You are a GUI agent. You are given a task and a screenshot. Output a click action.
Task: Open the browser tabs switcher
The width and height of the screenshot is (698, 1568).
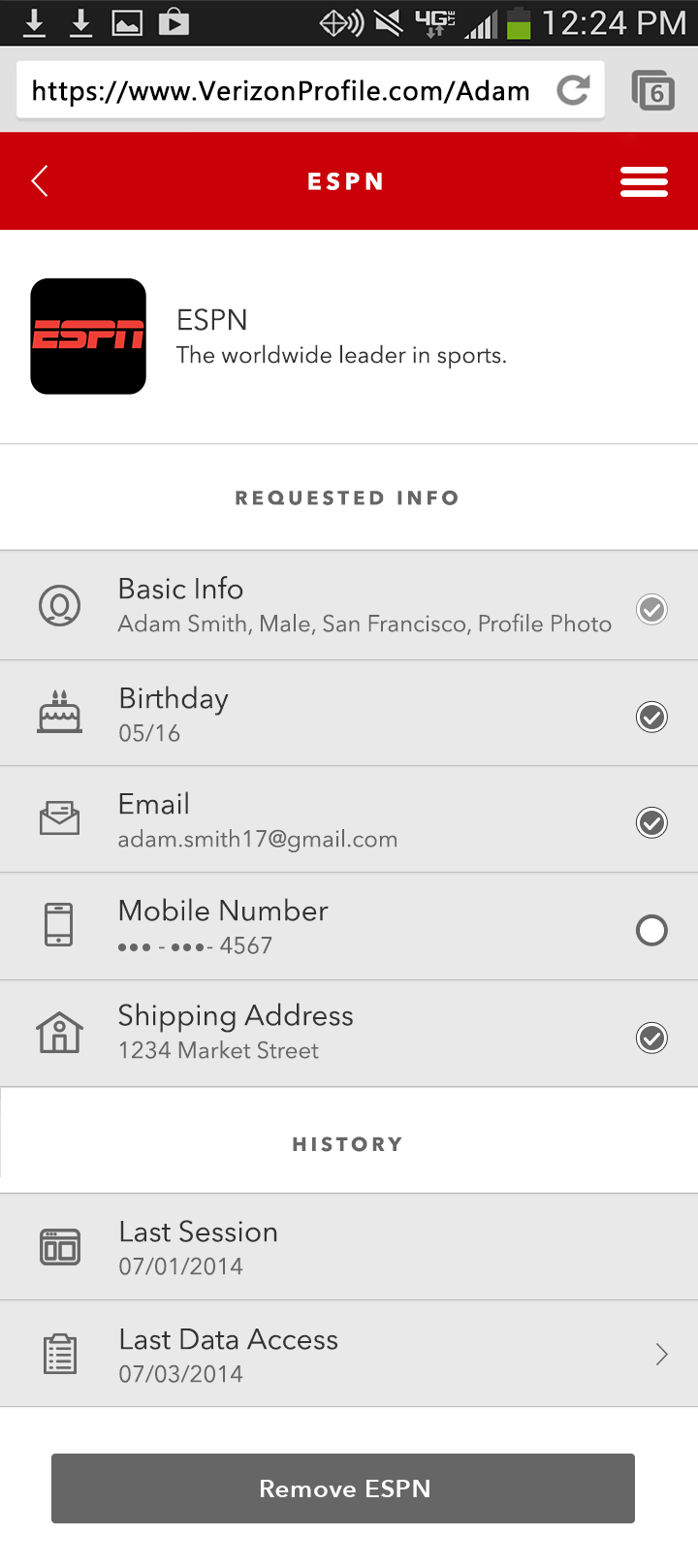coord(653,91)
